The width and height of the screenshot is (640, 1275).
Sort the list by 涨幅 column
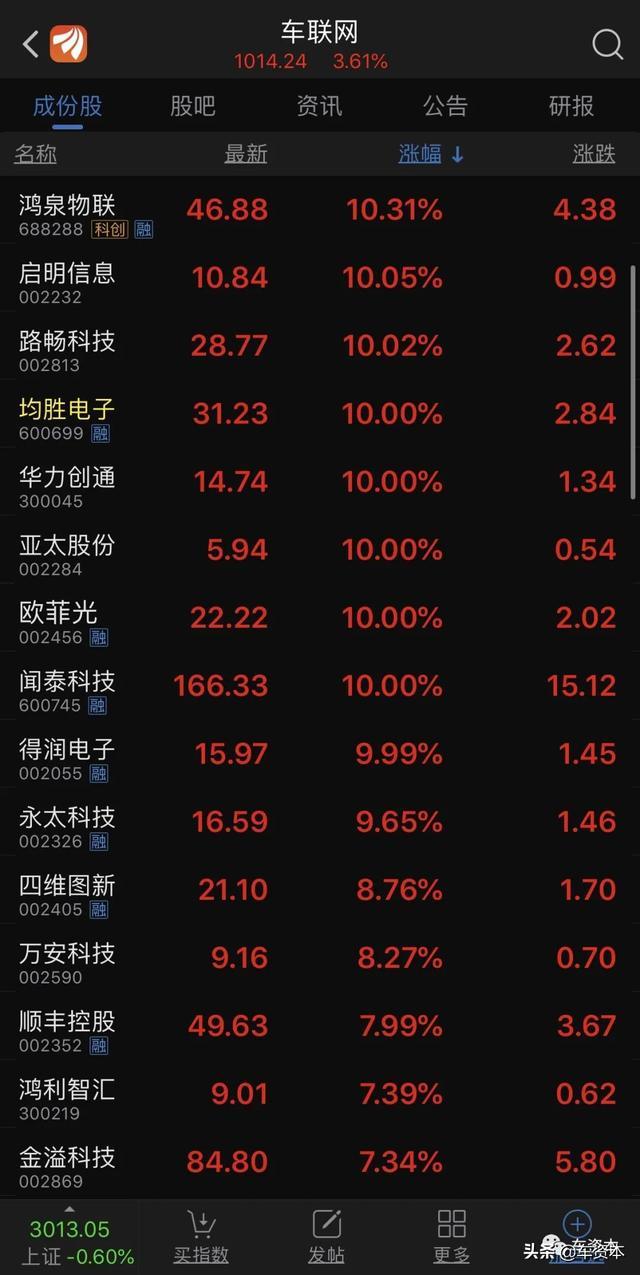(x=431, y=154)
